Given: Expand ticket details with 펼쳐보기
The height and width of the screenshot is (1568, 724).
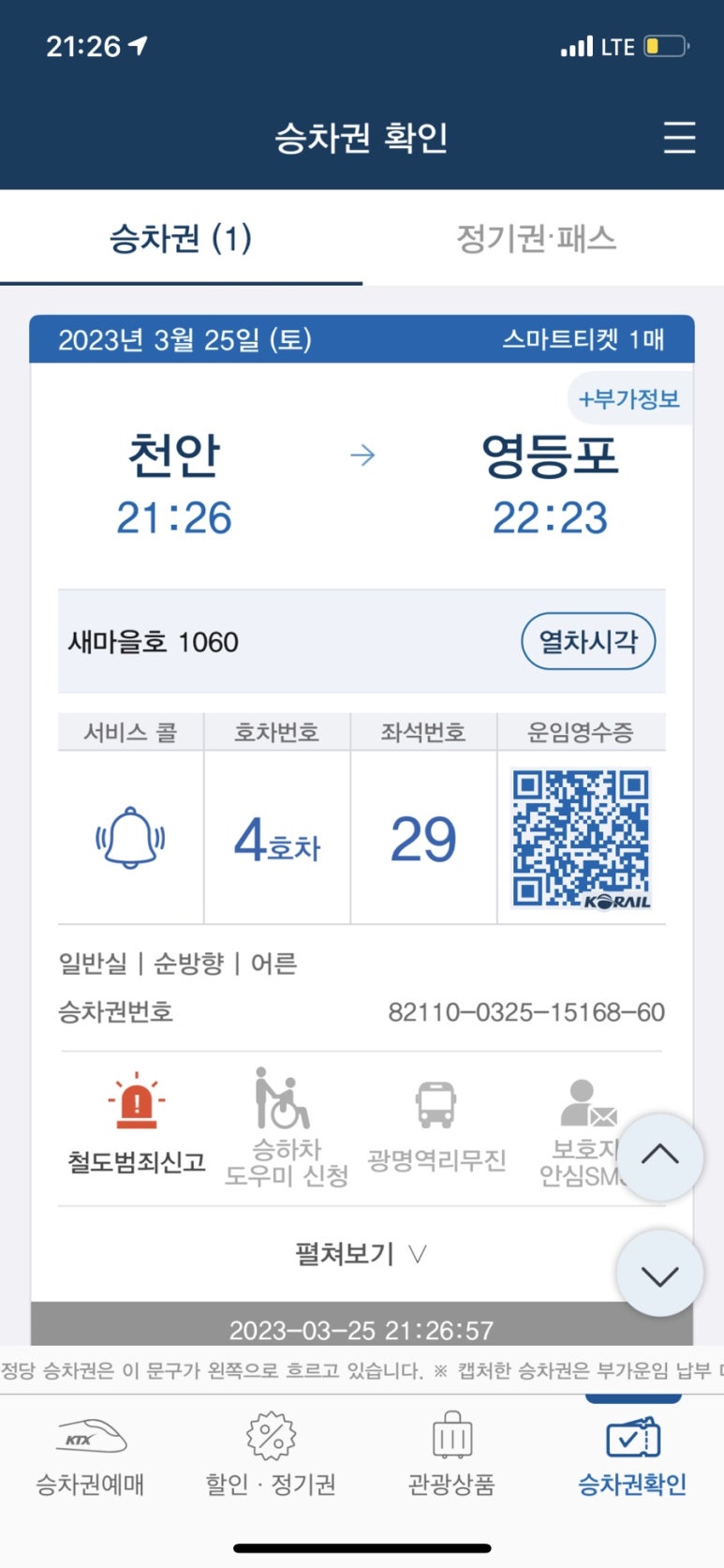Looking at the screenshot, I should point(361,1254).
